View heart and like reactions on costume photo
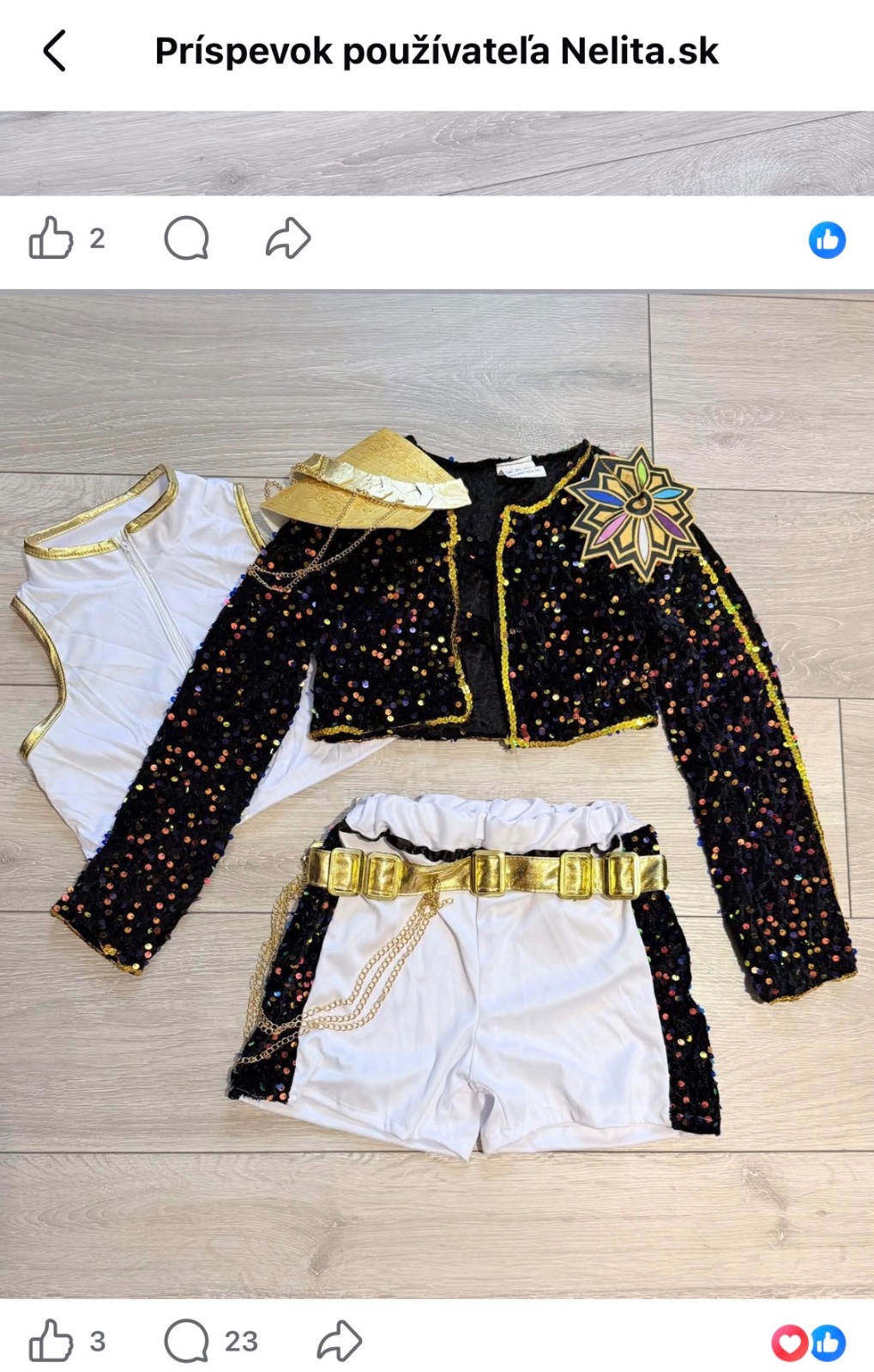This screenshot has width=874, height=1372. pyautogui.click(x=808, y=1343)
